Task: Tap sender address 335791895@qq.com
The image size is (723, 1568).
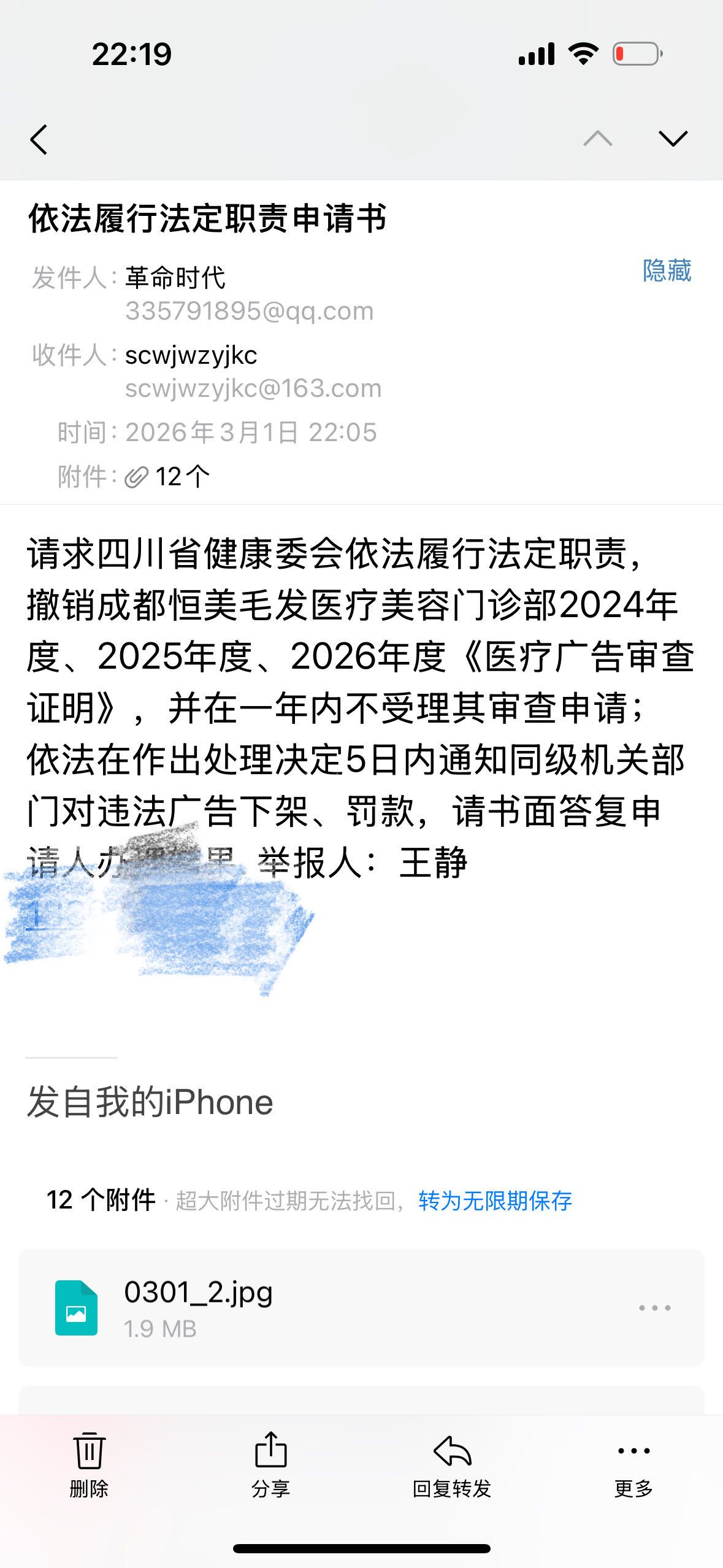Action: point(249,311)
